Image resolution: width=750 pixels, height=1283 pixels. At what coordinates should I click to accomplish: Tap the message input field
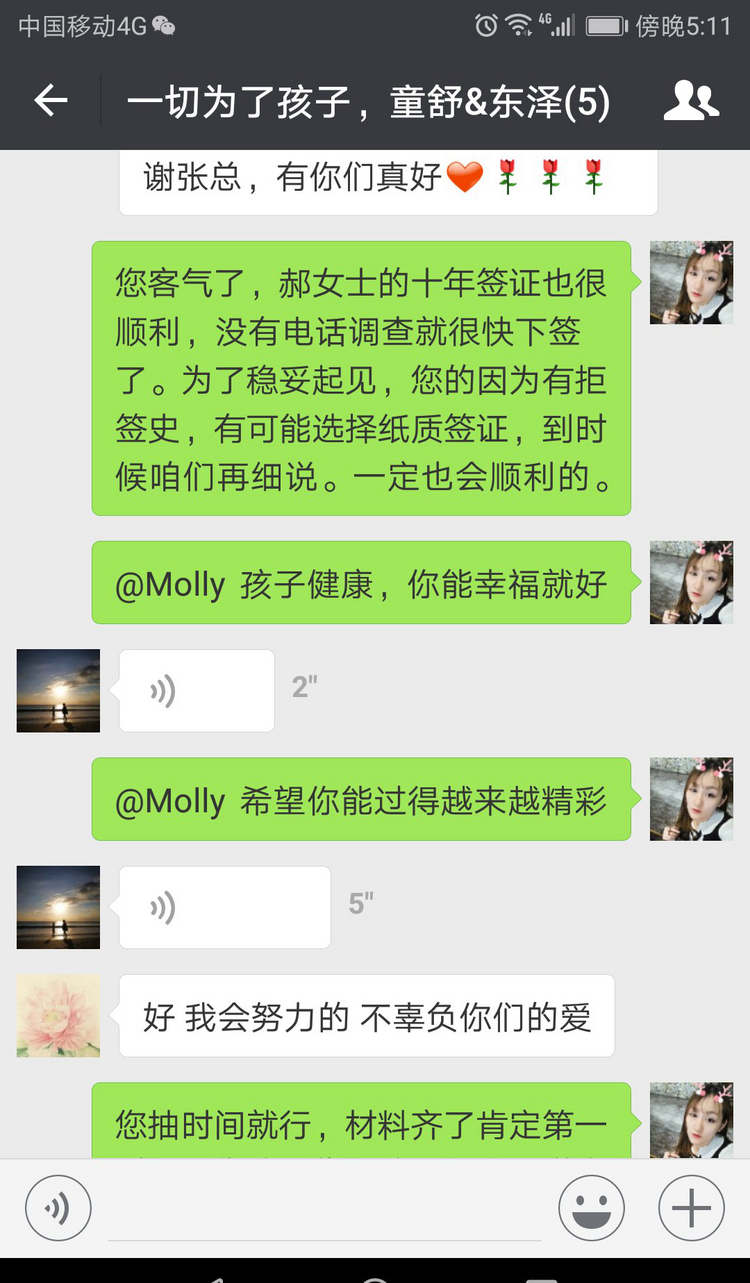(320, 1208)
